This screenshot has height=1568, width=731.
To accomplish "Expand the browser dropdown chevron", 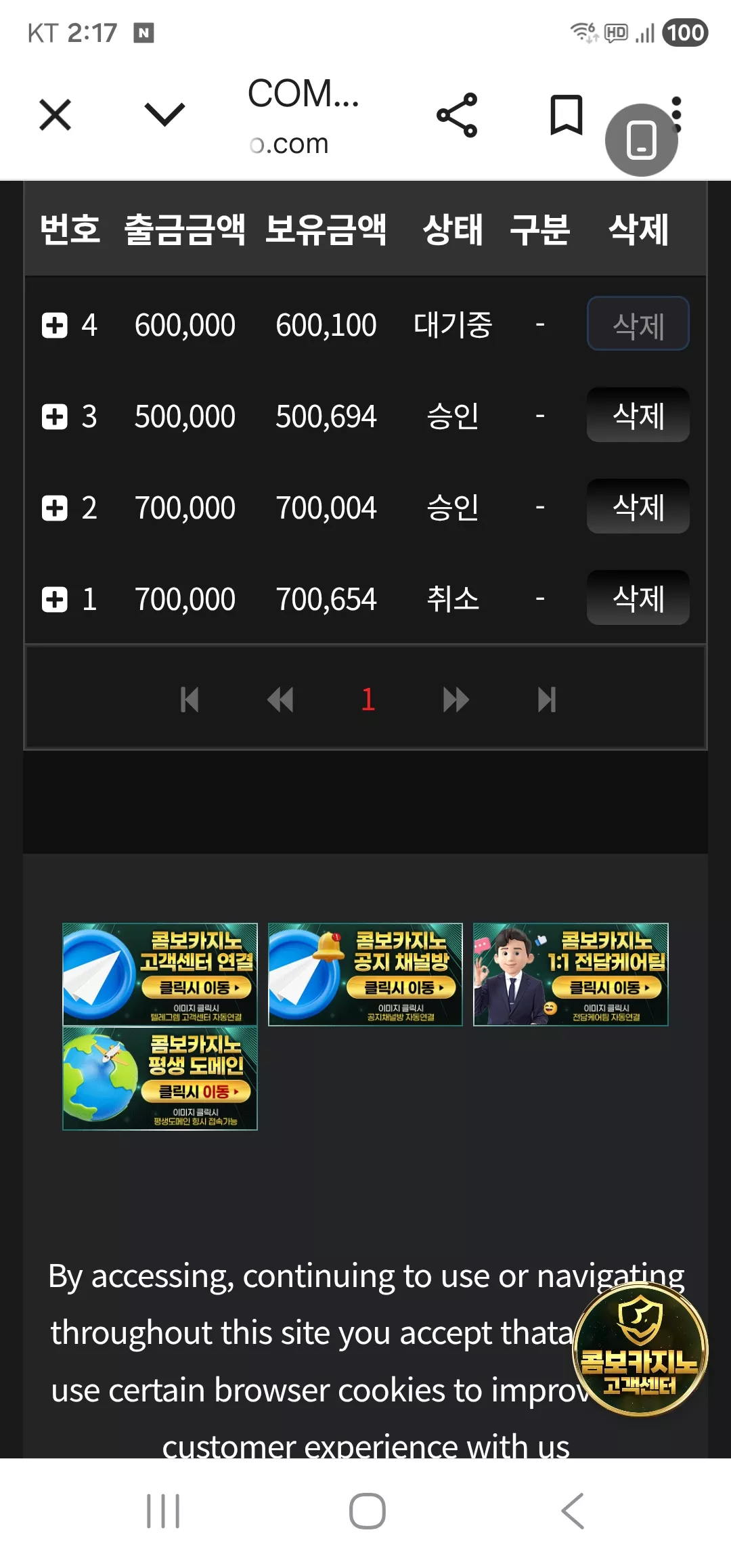I will tap(164, 114).
